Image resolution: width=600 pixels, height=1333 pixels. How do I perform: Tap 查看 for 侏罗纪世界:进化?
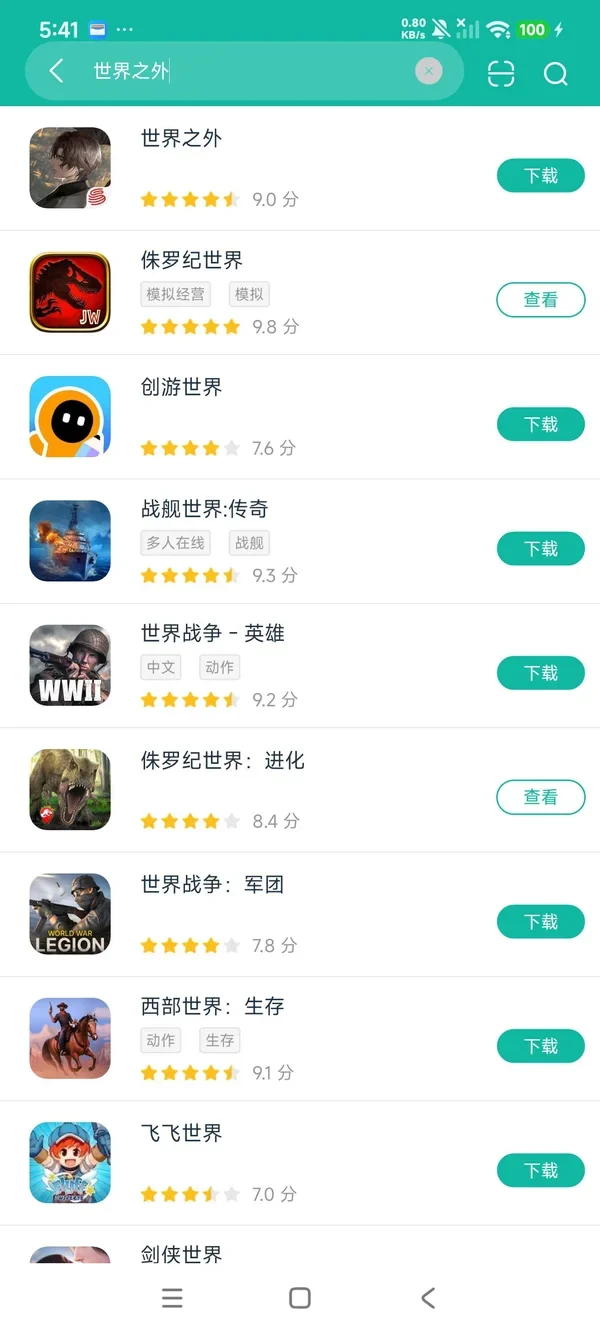(x=541, y=797)
